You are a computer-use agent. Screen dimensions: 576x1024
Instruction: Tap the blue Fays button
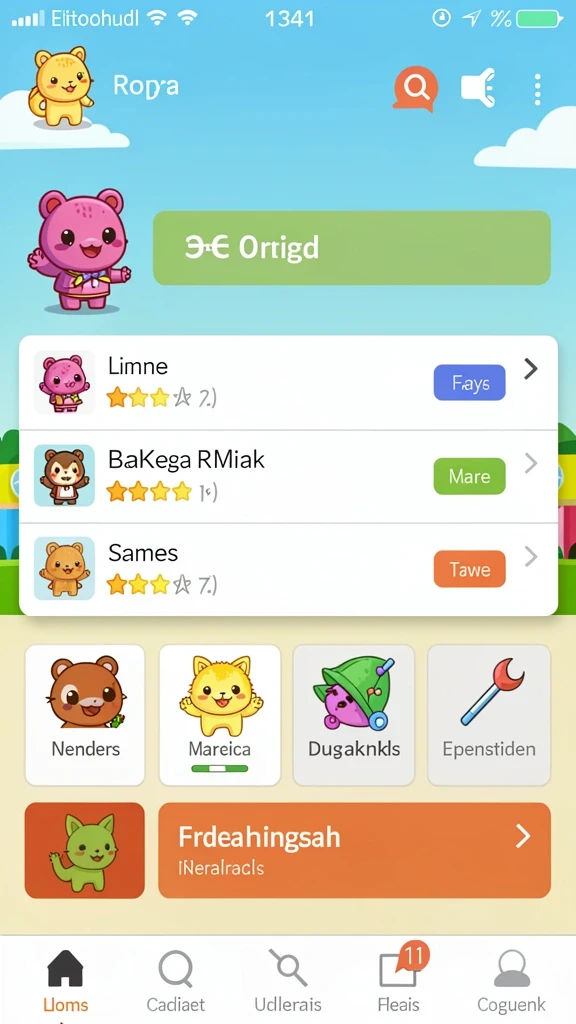pos(470,383)
